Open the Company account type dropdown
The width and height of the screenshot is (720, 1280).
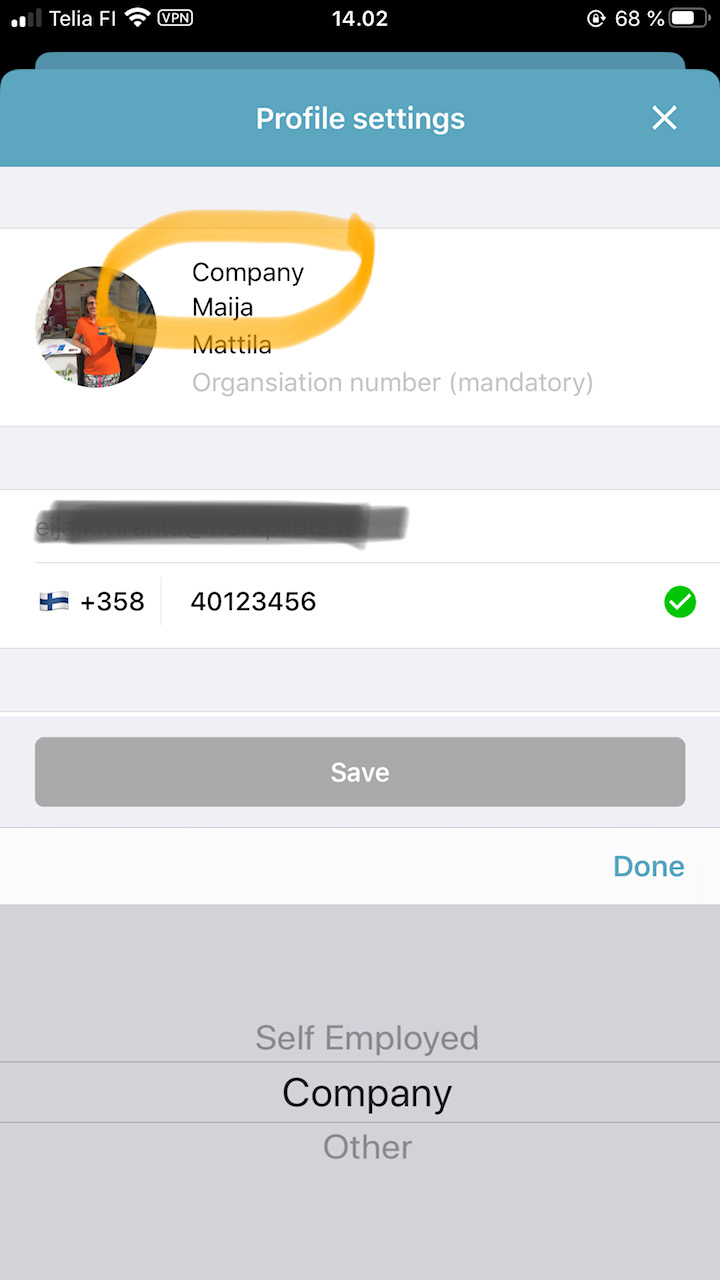click(248, 272)
